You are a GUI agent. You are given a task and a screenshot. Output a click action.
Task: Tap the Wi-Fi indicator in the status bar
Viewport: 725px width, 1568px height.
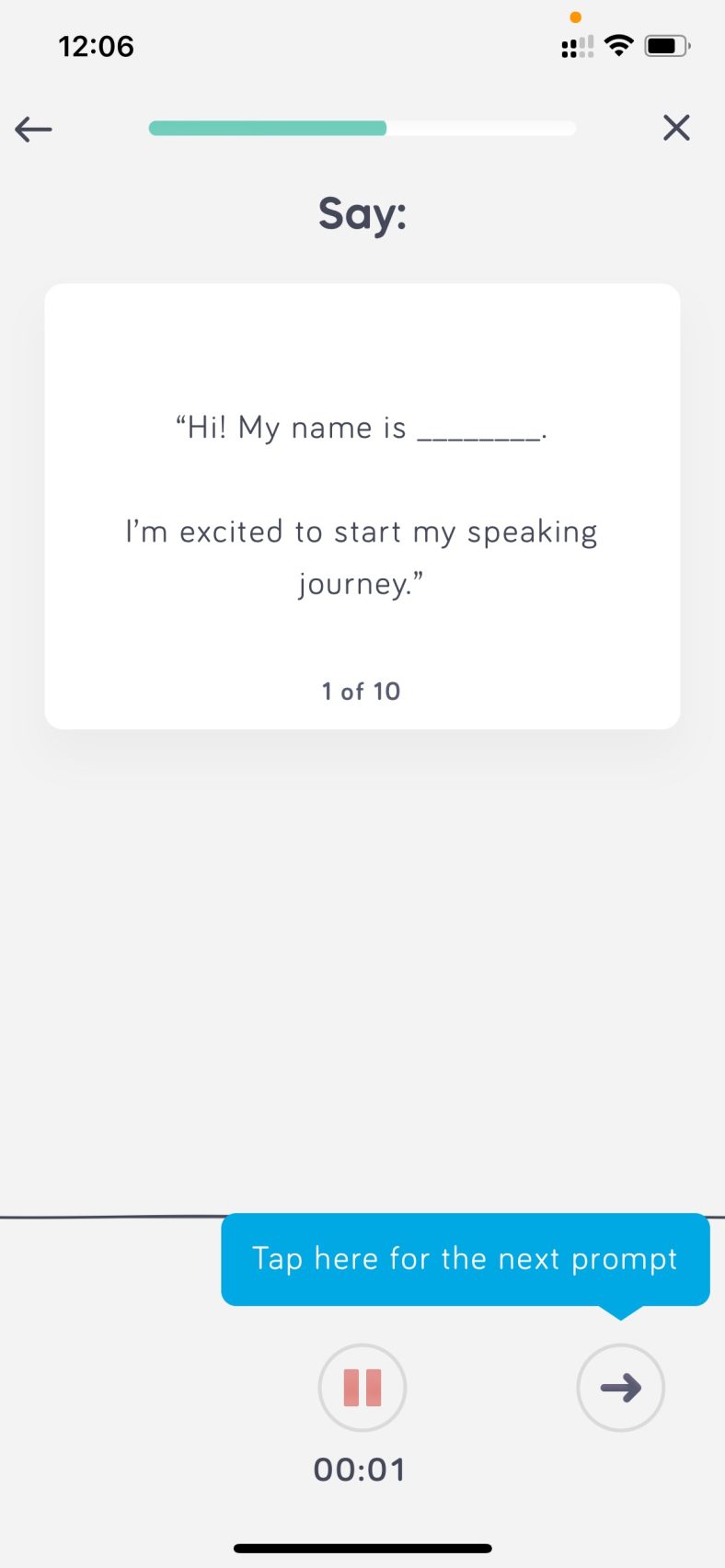(618, 45)
